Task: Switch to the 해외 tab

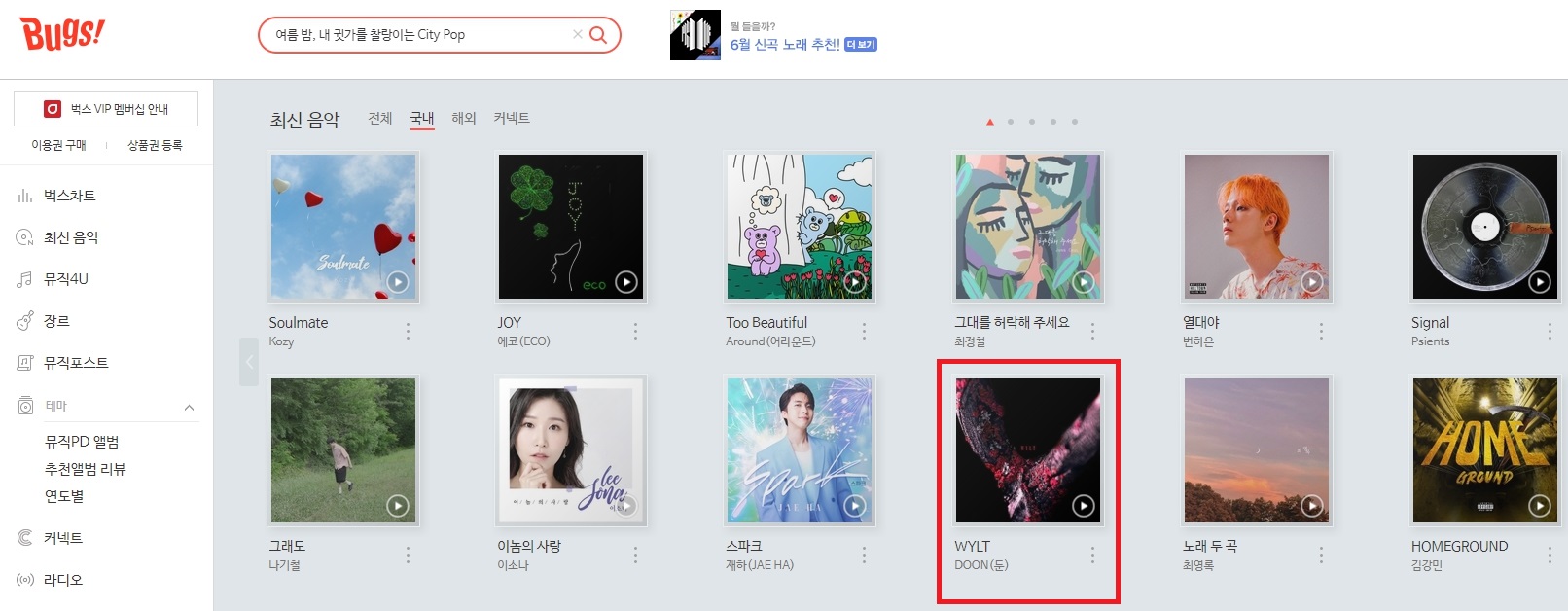Action: pos(463,119)
